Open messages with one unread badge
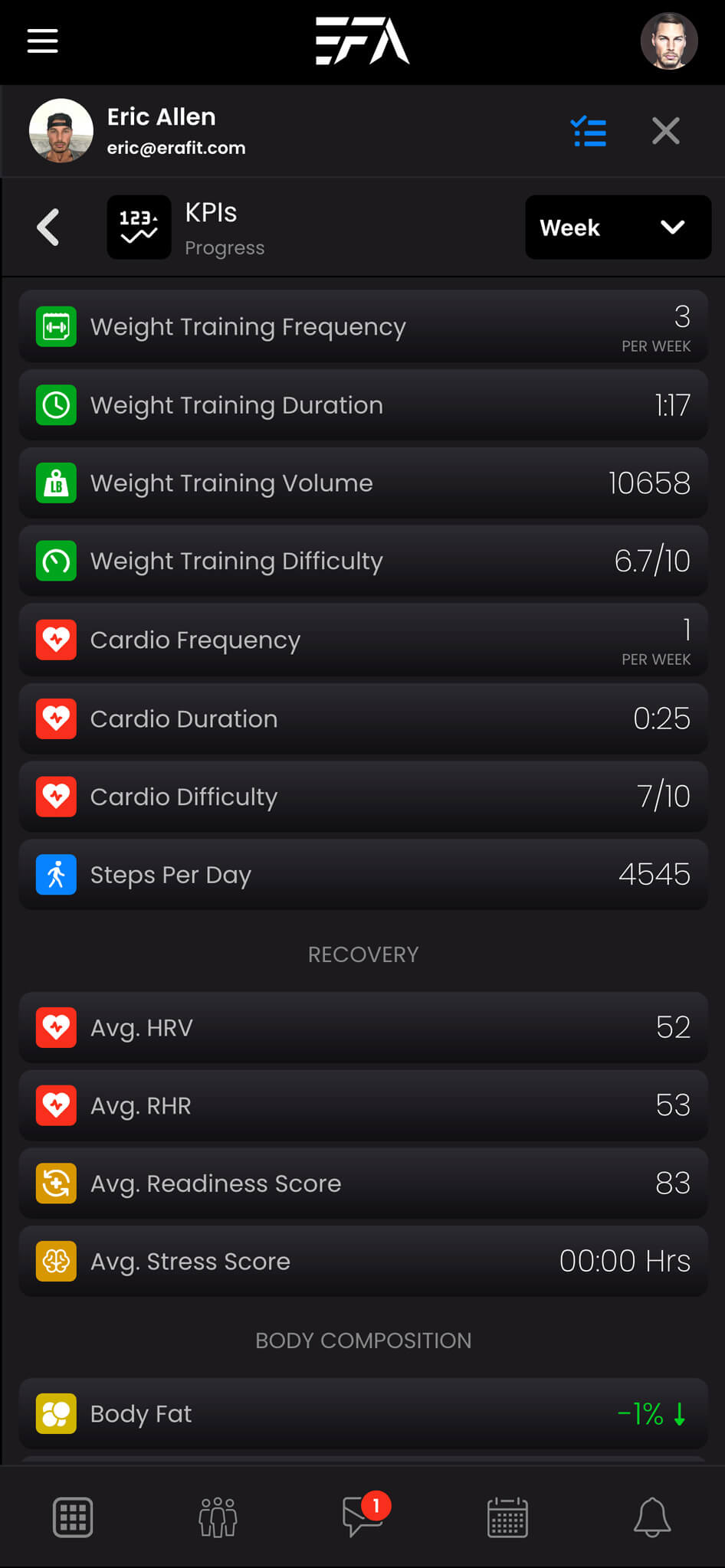 click(363, 1517)
